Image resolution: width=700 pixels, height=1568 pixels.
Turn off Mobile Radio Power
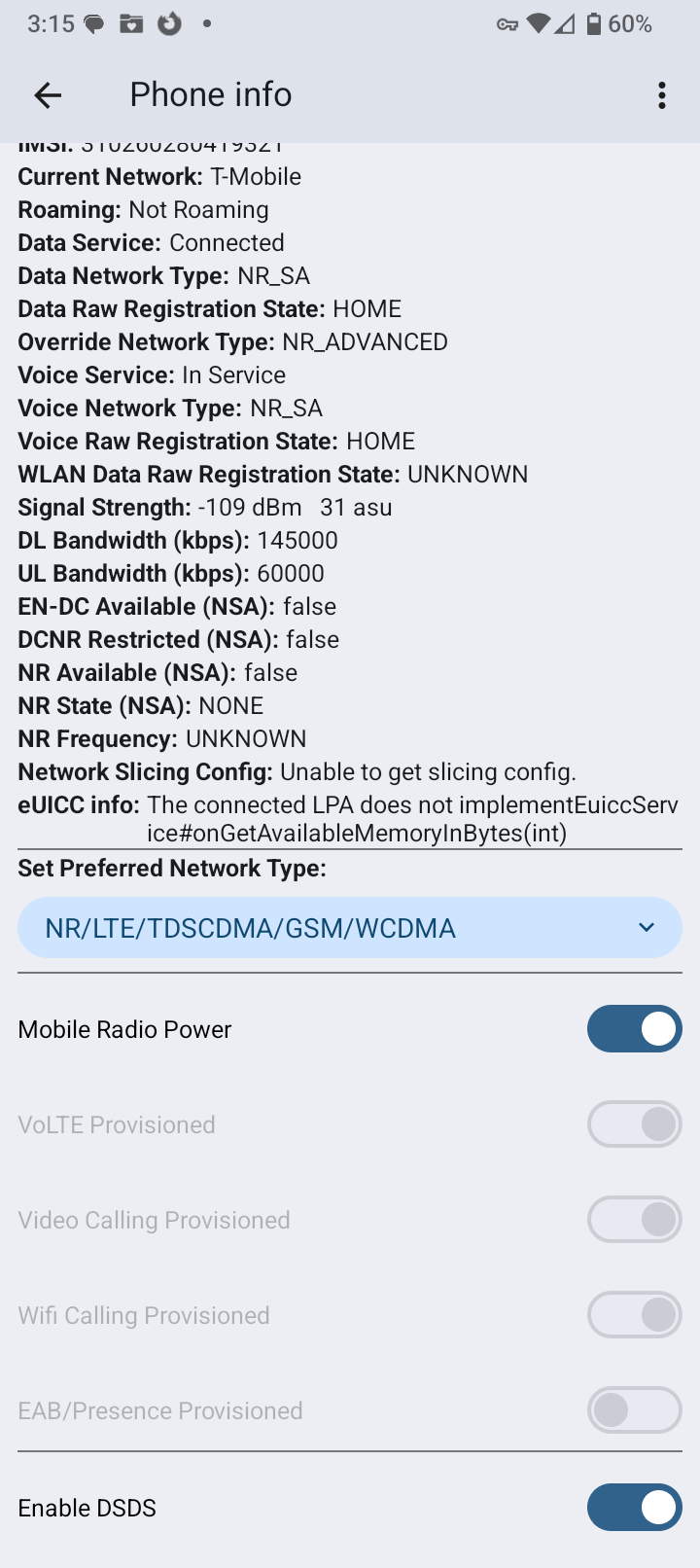point(634,1029)
